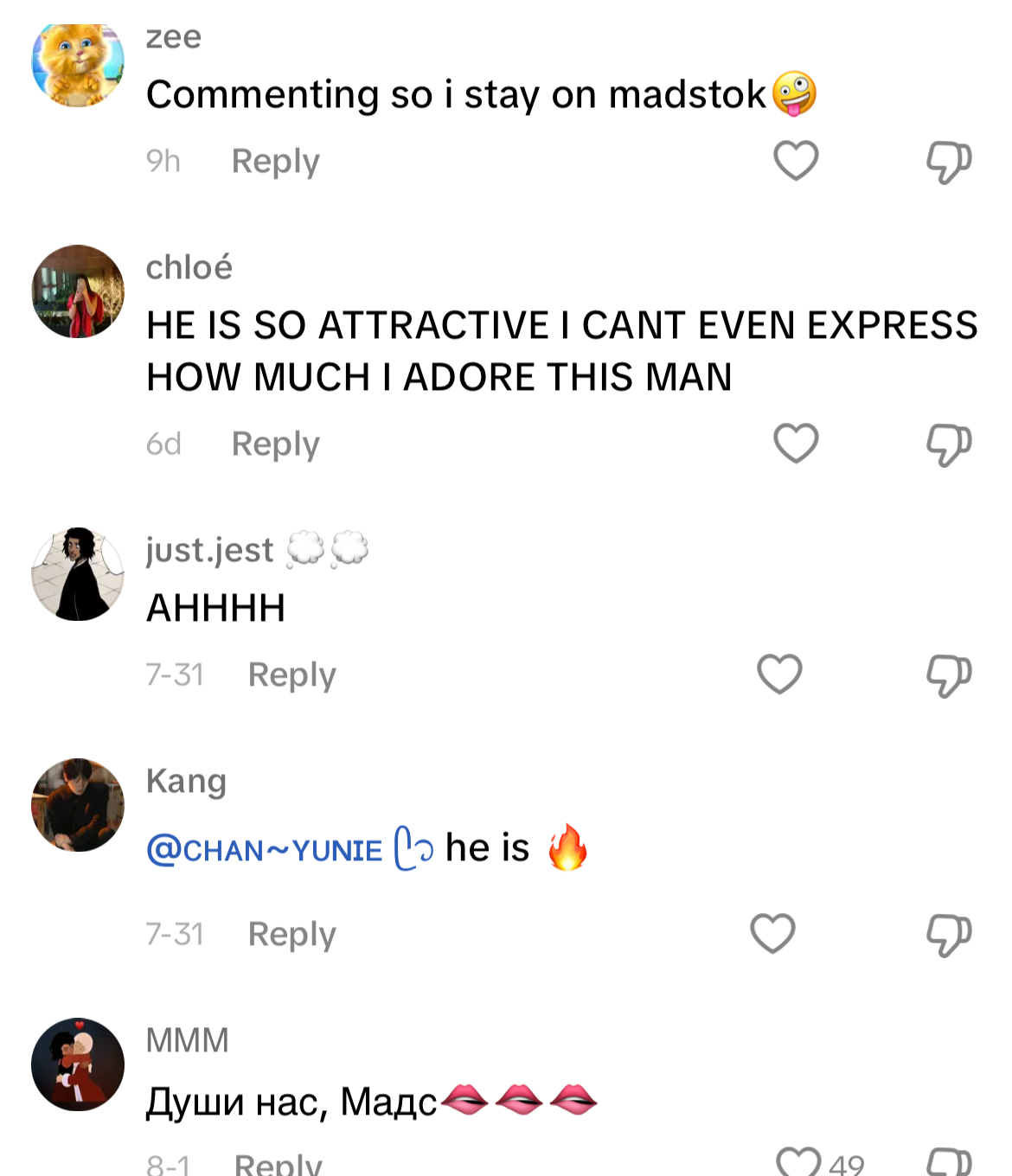1012x1176 pixels.
Task: Open MMM's profile avatar
Action: (78, 1064)
